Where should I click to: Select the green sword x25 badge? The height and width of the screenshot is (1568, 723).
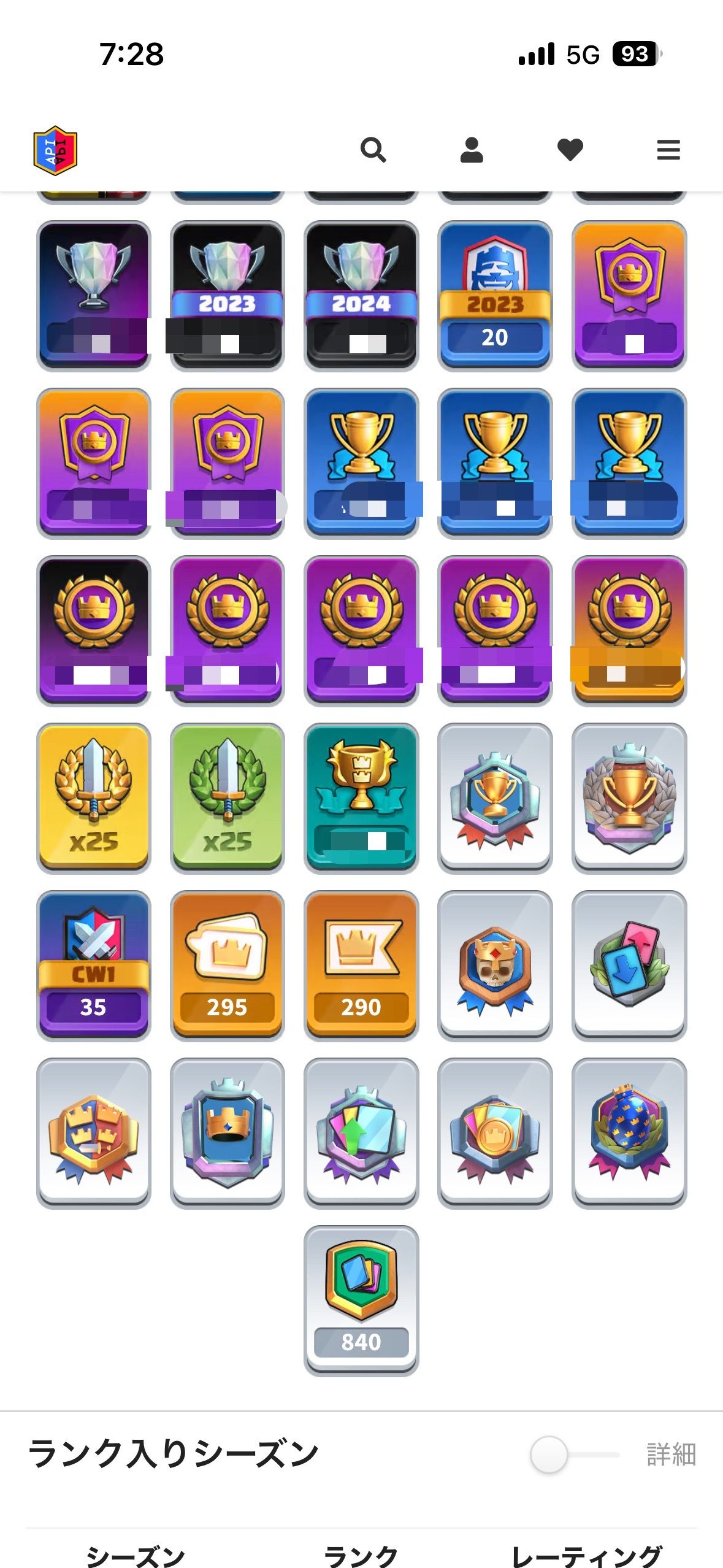(227, 798)
